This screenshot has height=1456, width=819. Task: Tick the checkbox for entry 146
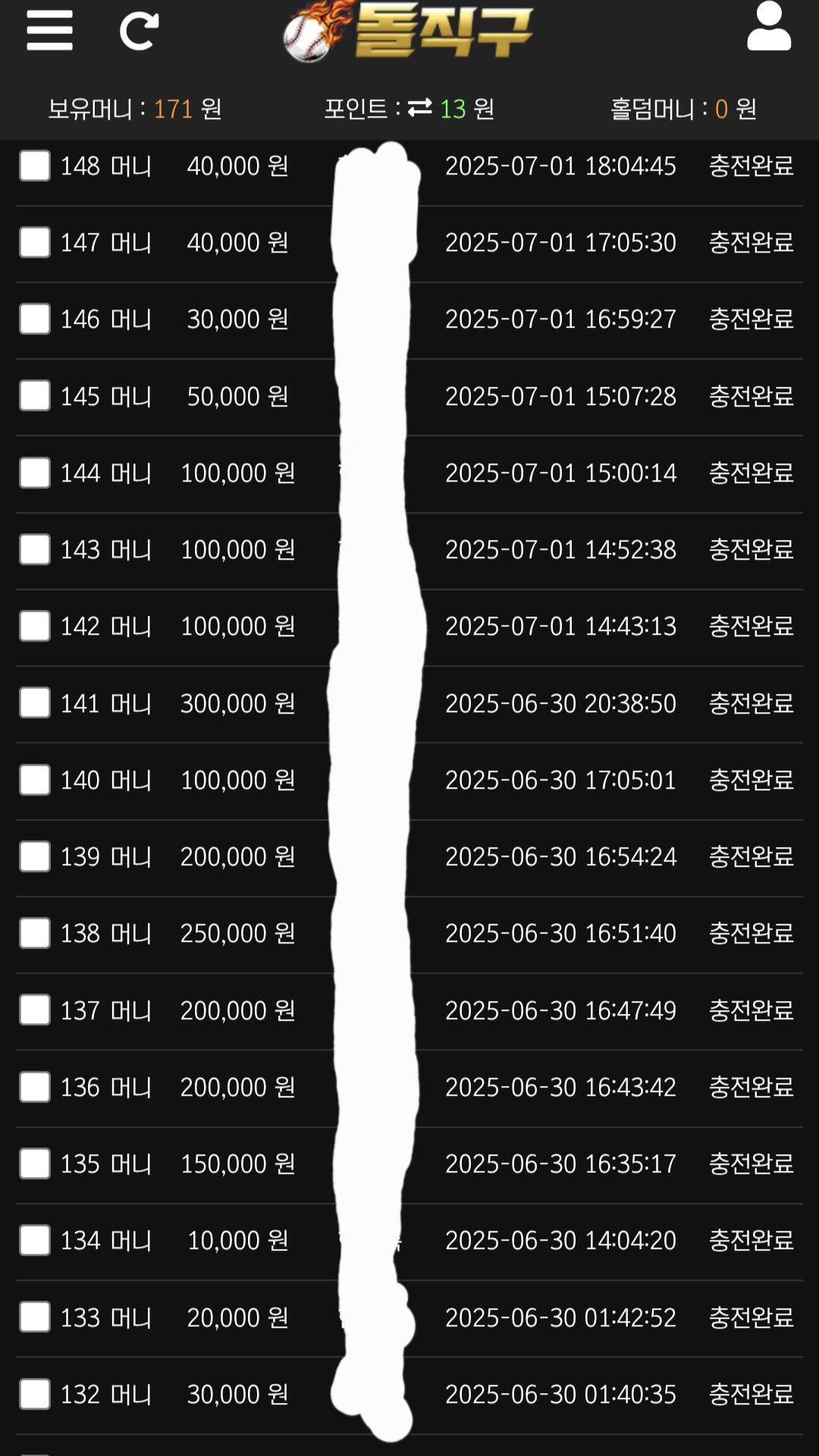pos(35,318)
